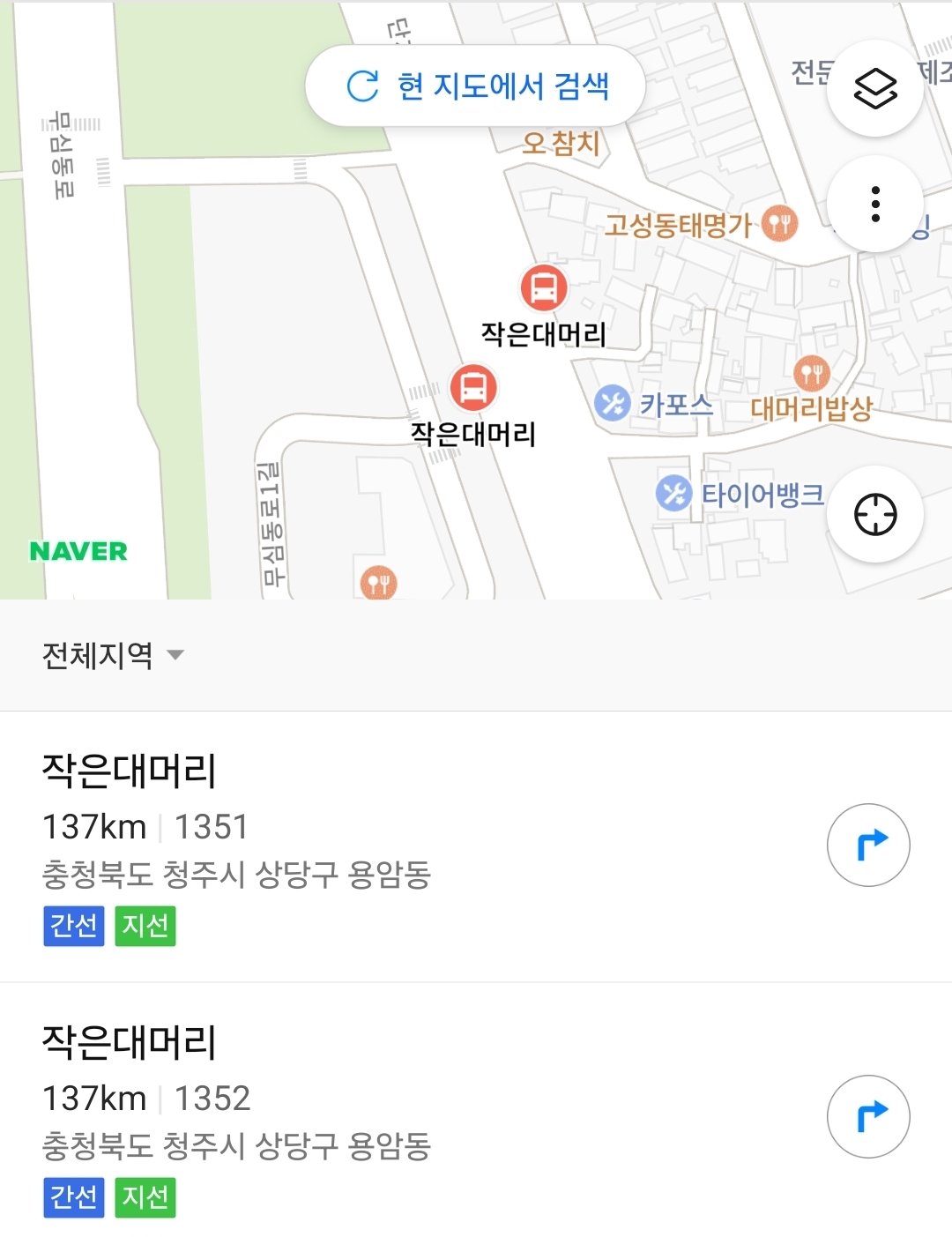952x1237 pixels.
Task: Select the upper 작은대머리 bus stop marker
Action: (x=546, y=287)
